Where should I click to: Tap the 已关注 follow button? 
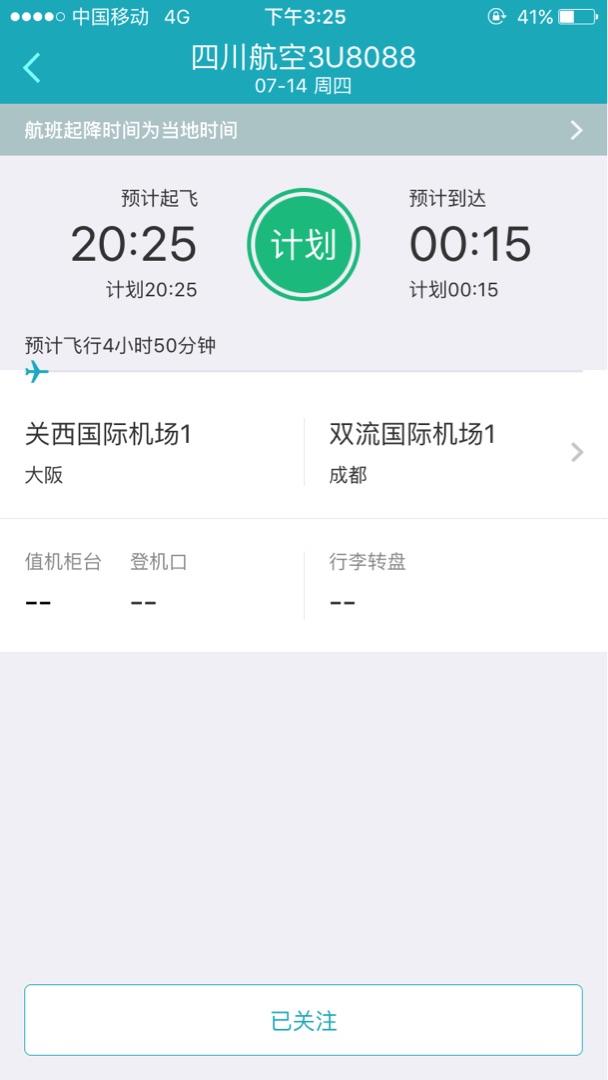pos(304,1020)
